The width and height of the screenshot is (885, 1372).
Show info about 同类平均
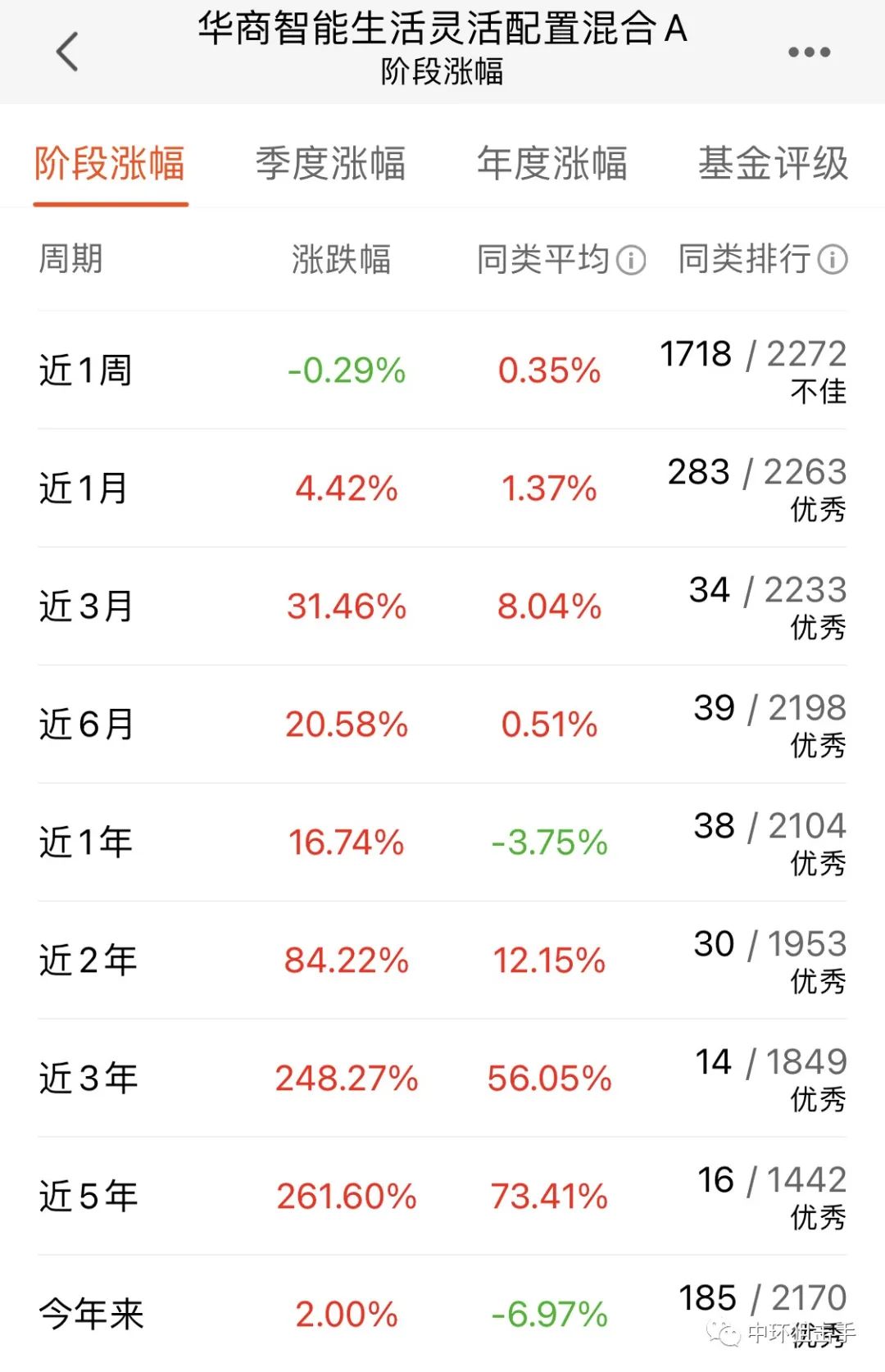click(631, 261)
